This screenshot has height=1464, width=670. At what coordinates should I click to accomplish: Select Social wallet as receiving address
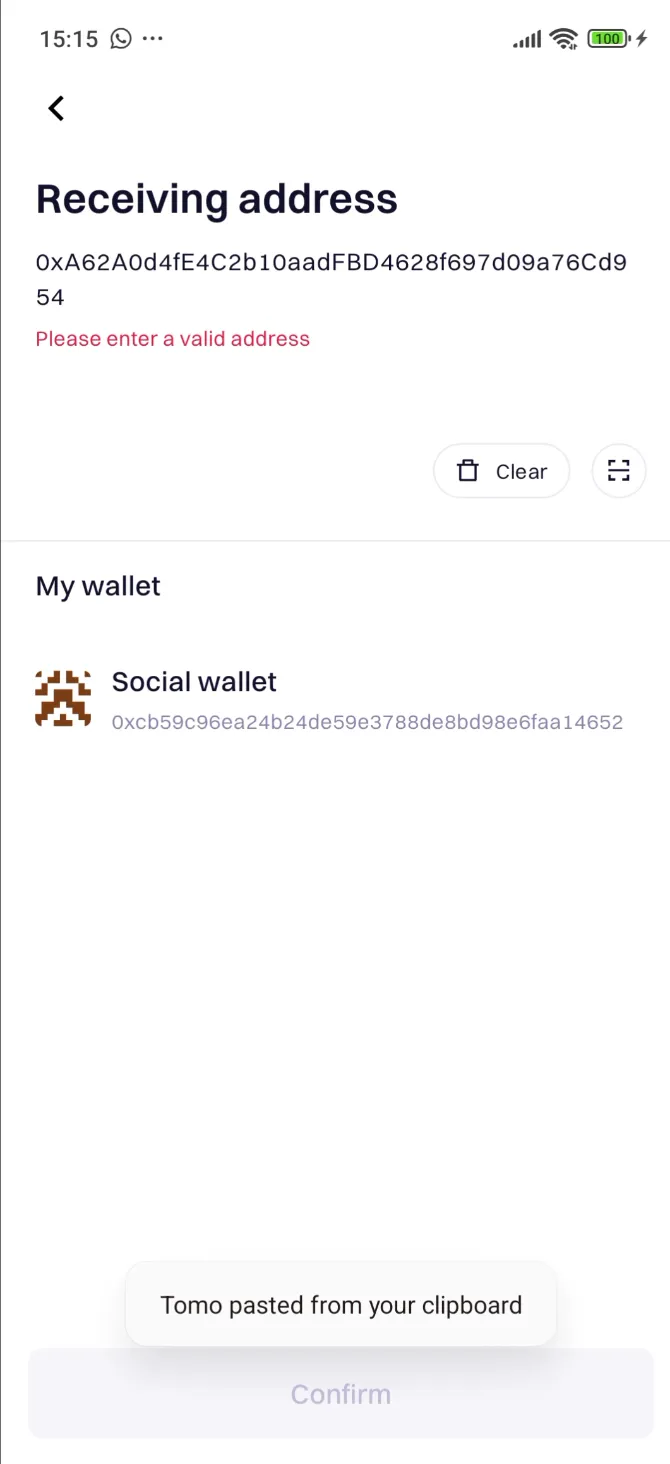pos(330,699)
